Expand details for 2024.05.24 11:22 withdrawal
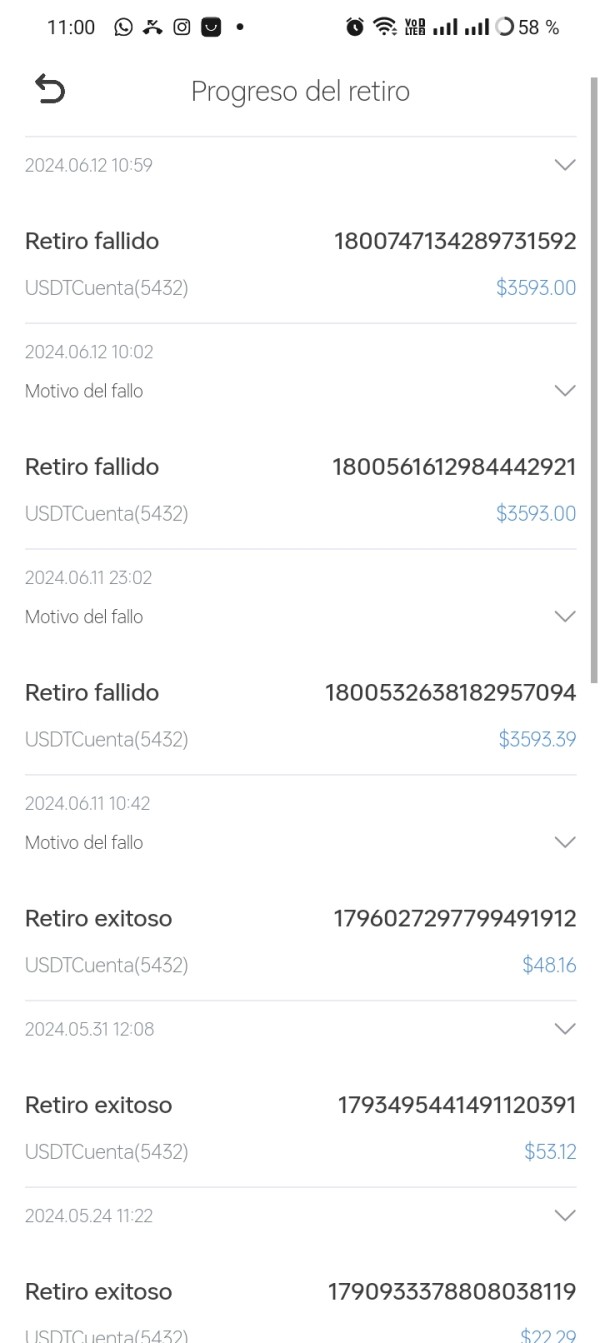 pos(564,1216)
